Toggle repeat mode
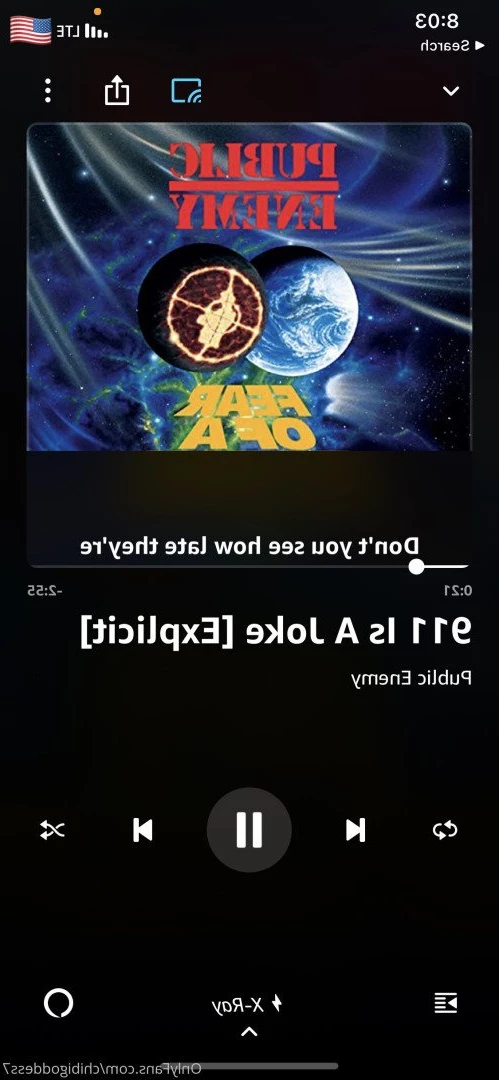This screenshot has height=1080, width=499. (x=445, y=830)
